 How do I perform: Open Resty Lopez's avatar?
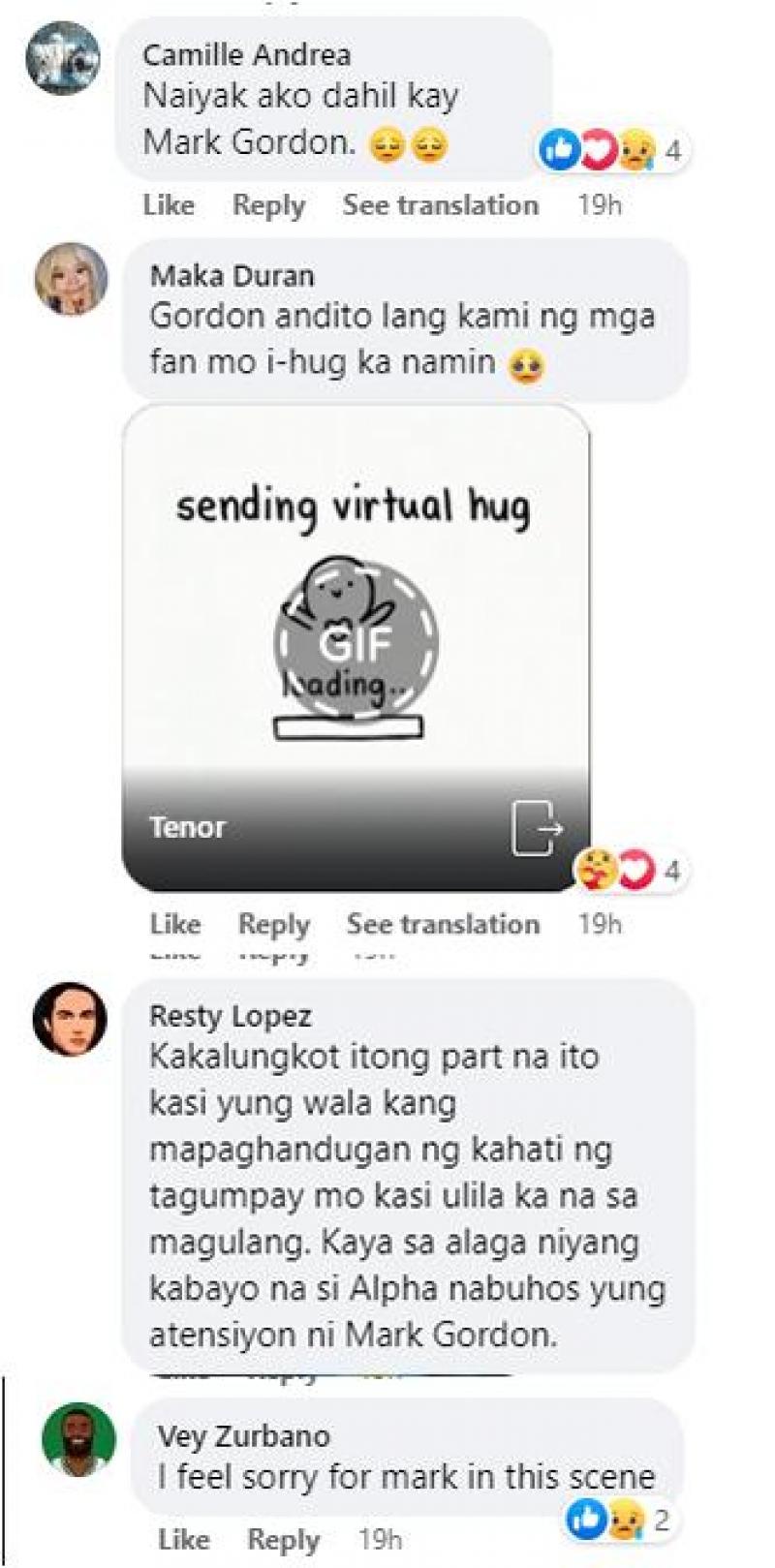[x=70, y=1019]
